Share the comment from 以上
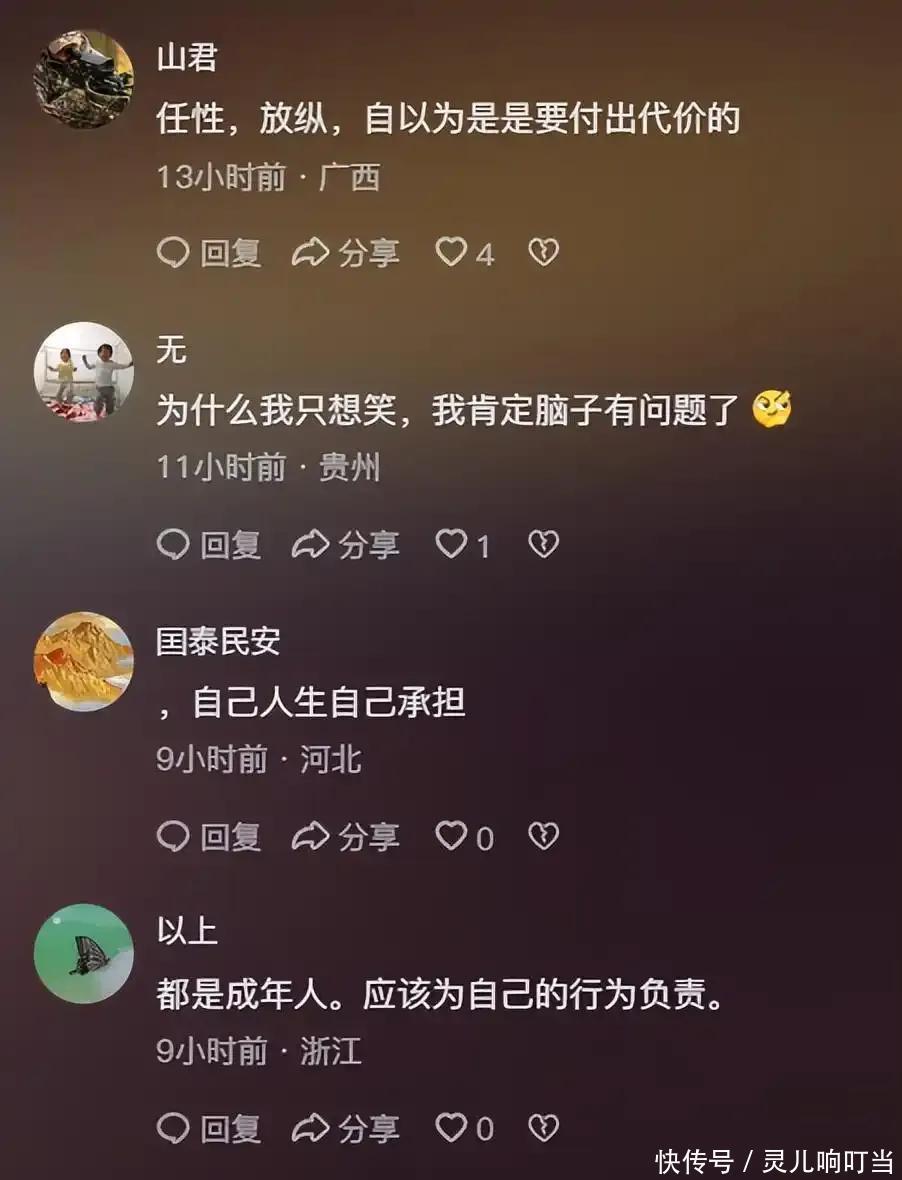 (345, 1129)
